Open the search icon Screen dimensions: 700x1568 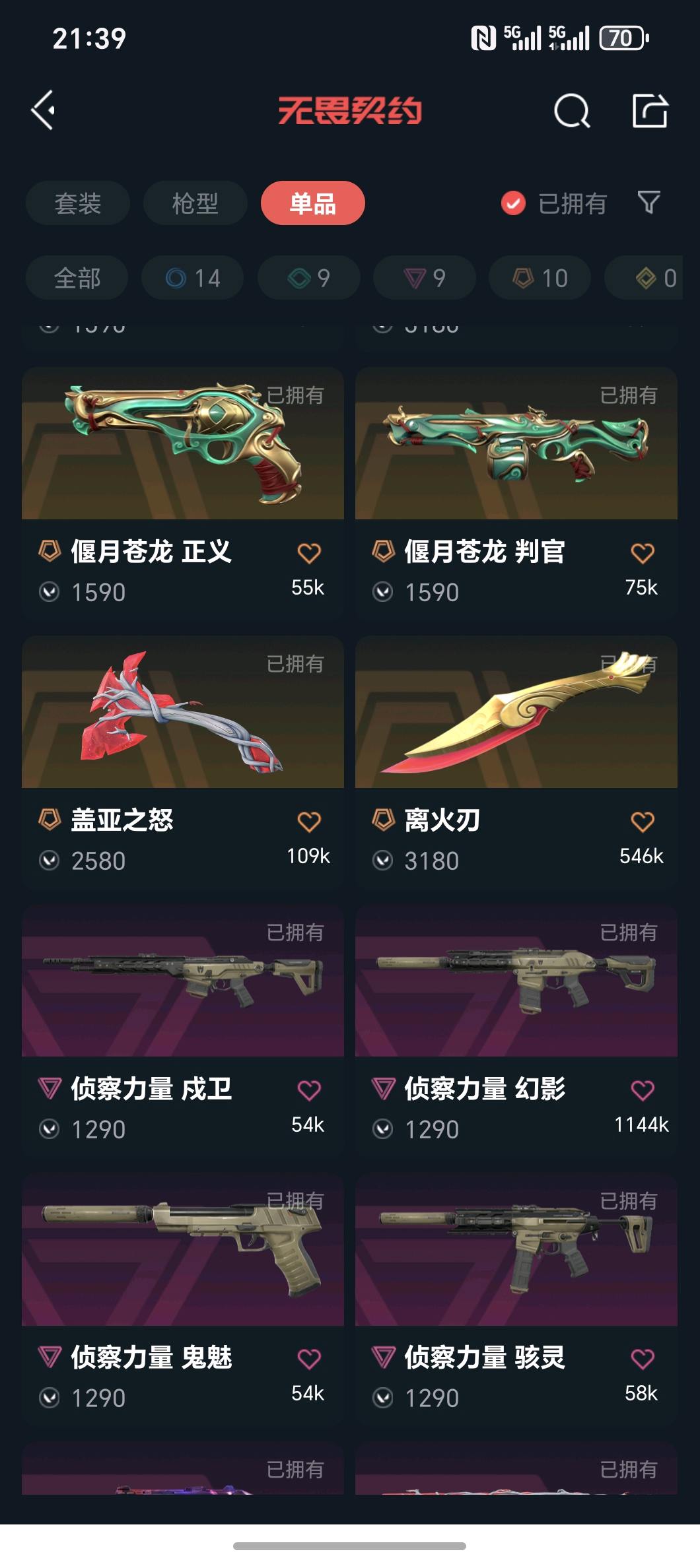(x=571, y=110)
